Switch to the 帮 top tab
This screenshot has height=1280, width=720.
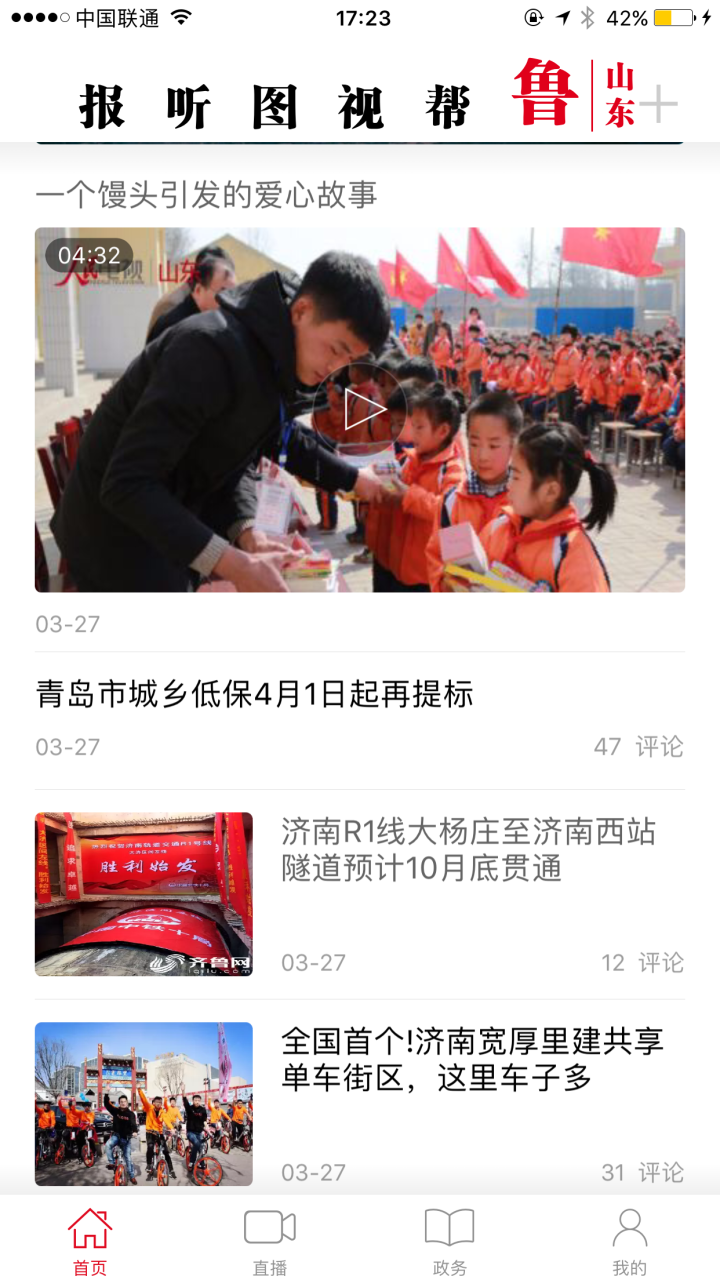point(447,106)
